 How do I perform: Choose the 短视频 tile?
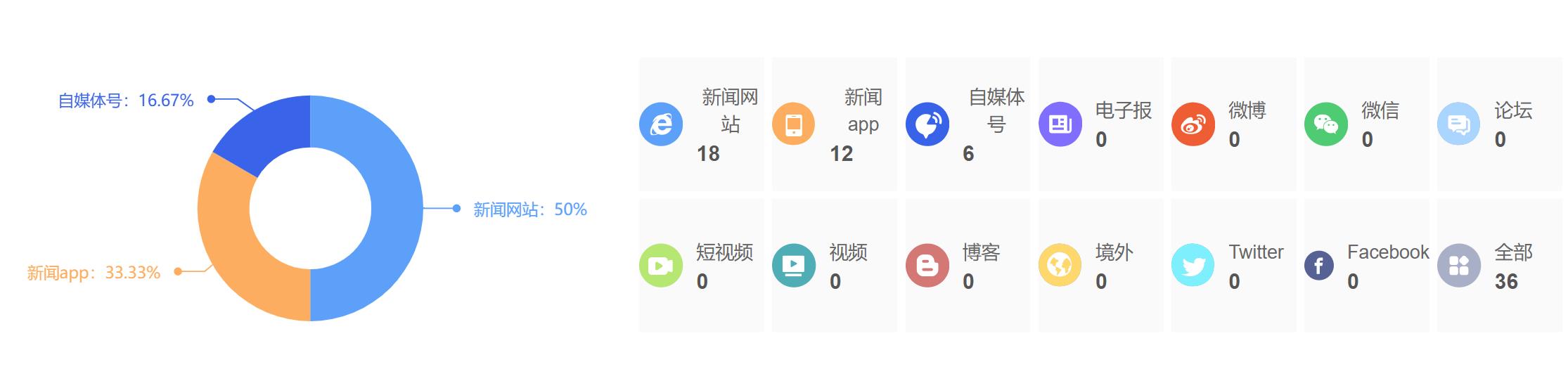pos(701,265)
